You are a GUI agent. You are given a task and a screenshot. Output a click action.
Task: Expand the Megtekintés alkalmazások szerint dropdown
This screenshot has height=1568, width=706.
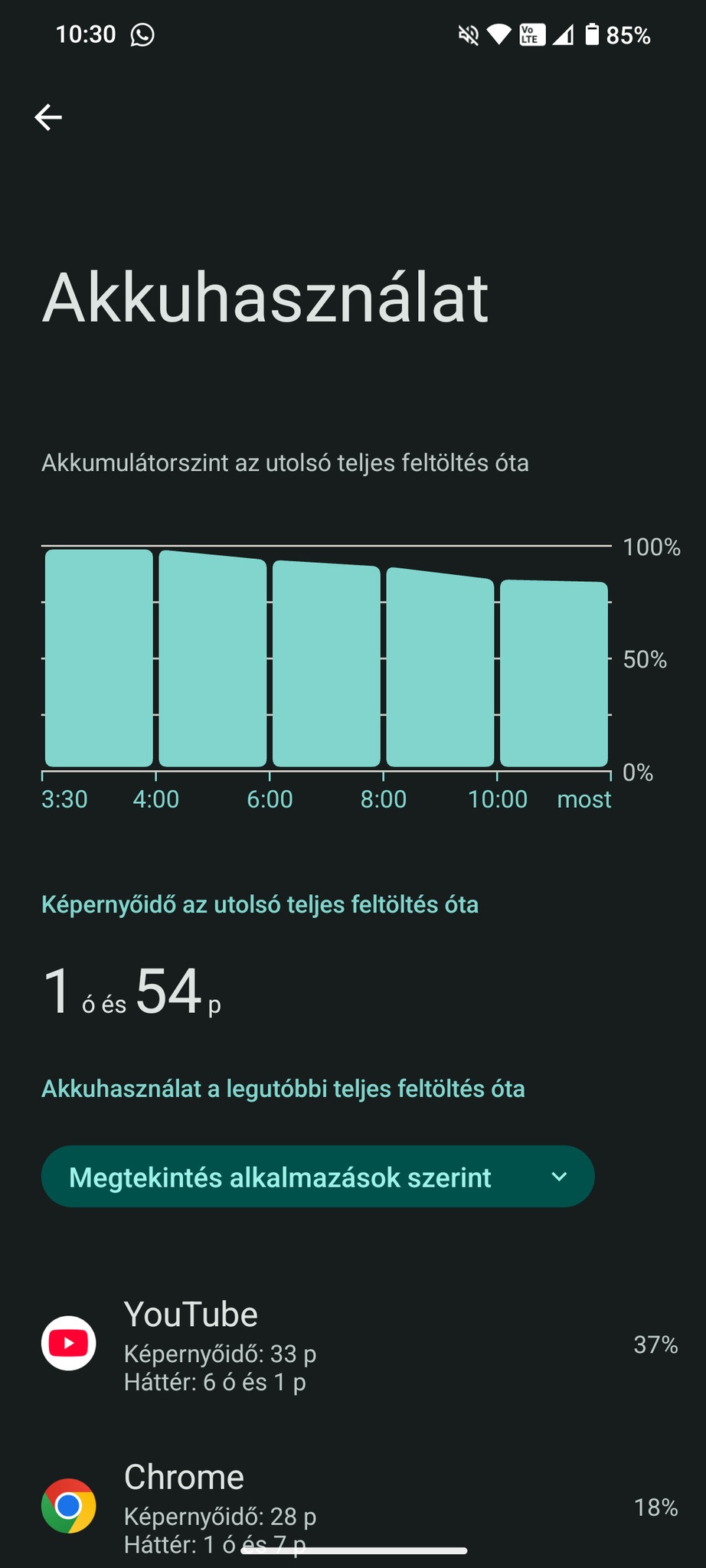(317, 1177)
